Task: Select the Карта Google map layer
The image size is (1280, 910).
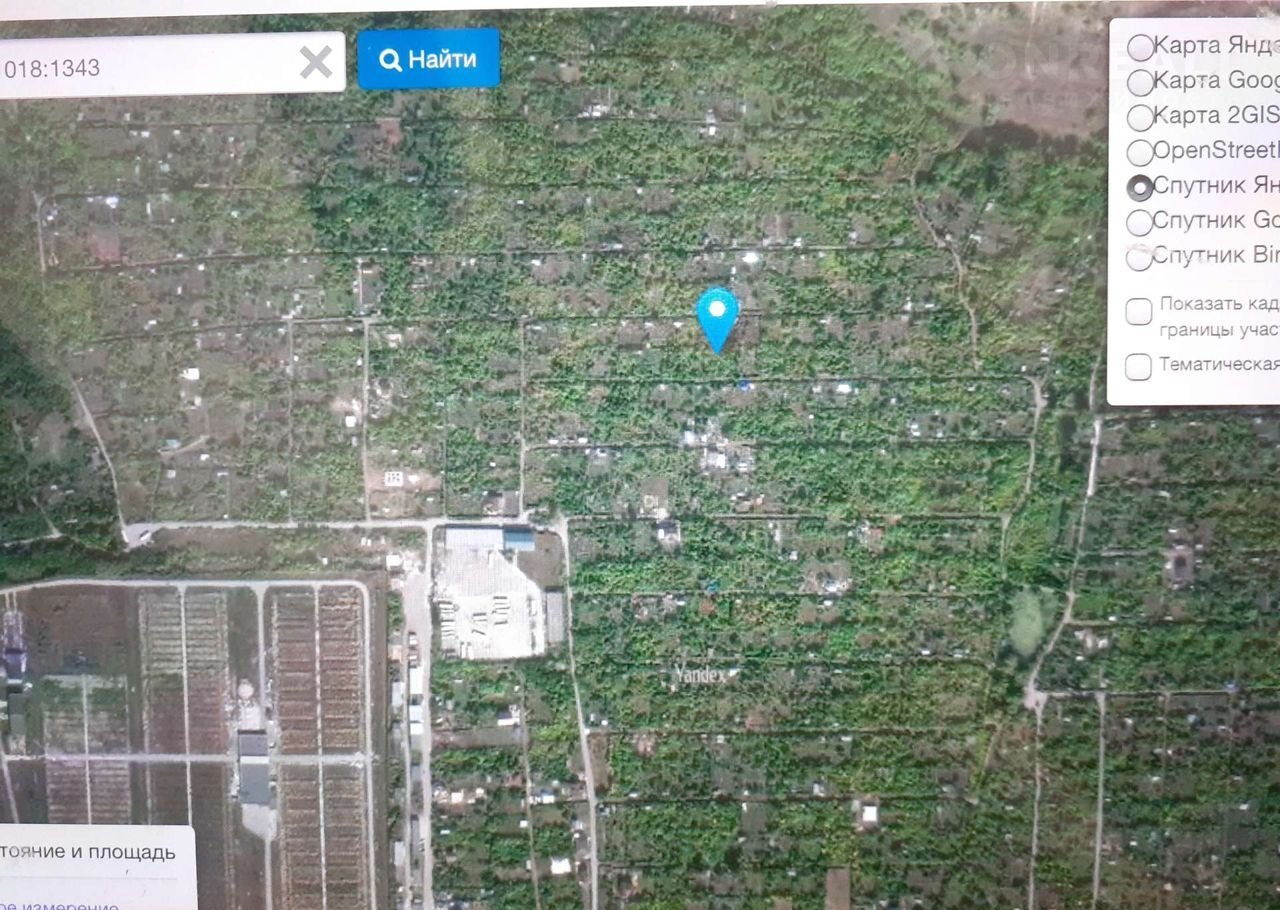Action: point(1140,82)
